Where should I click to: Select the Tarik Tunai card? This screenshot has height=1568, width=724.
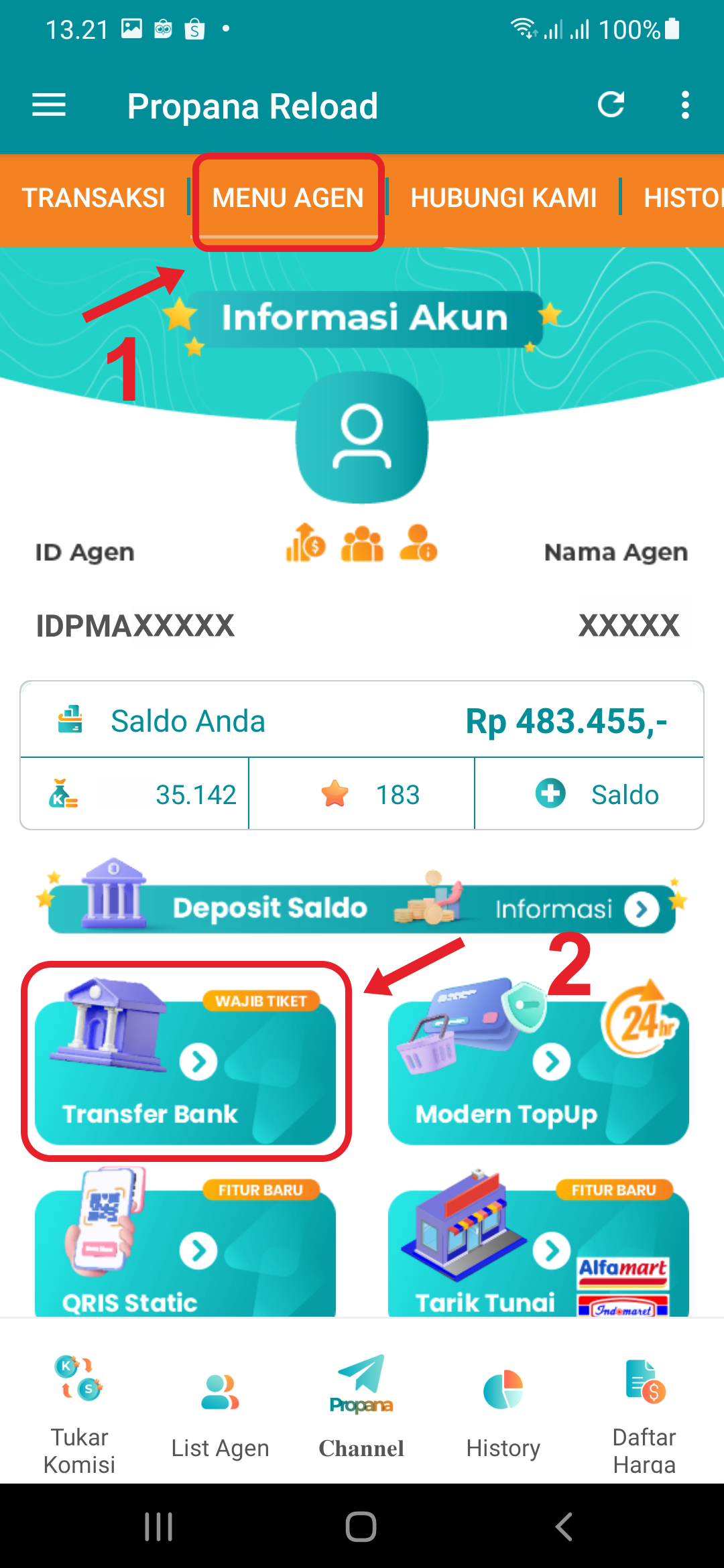click(538, 1243)
